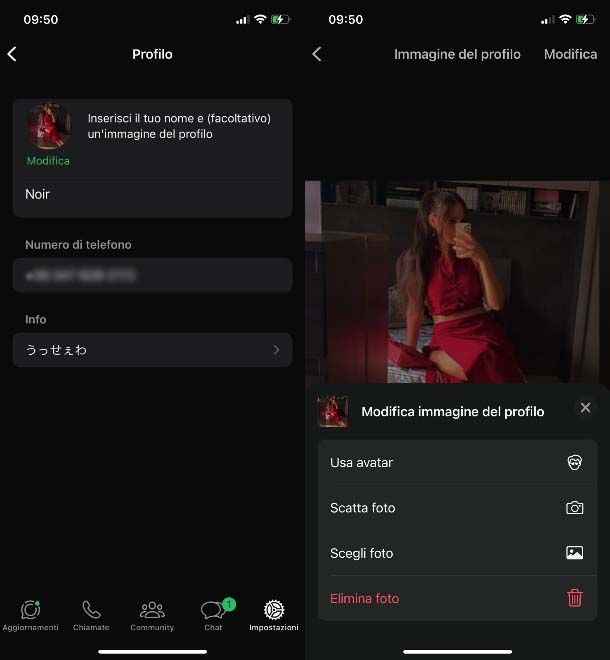Open the Info row

pyautogui.click(x=152, y=350)
